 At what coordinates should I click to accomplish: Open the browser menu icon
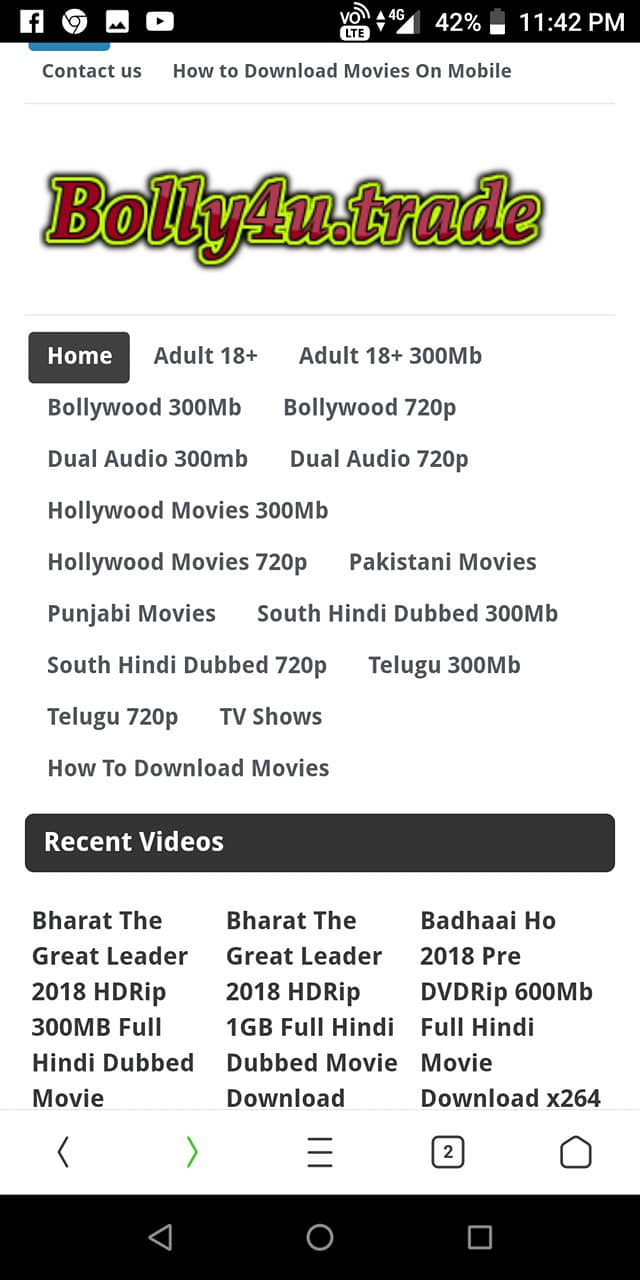tap(320, 1153)
